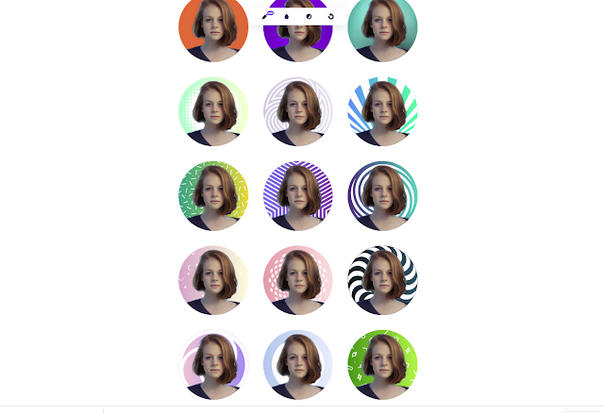Select the purple swirl ring avatar
This screenshot has width=604, height=413.
[x=213, y=364]
